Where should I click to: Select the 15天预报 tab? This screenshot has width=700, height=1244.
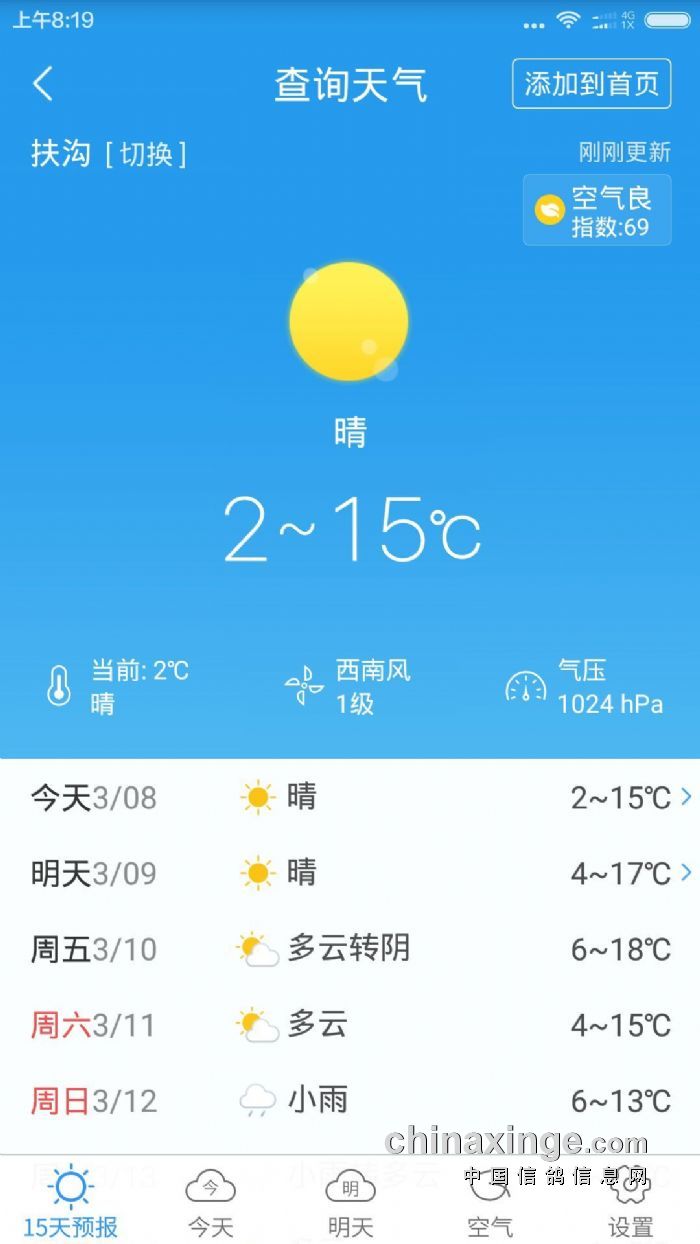(x=70, y=1200)
